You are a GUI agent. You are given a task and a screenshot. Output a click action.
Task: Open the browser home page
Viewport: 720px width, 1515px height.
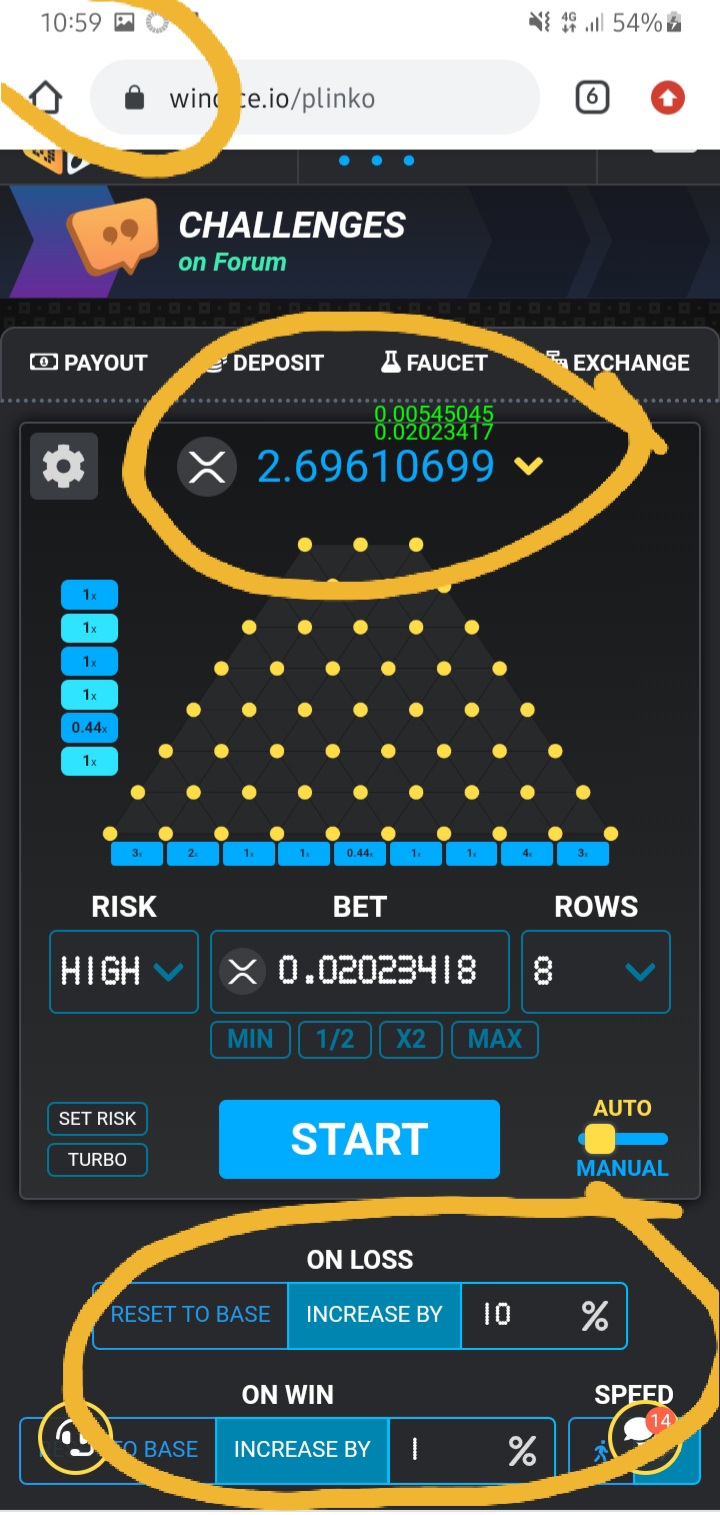click(45, 98)
